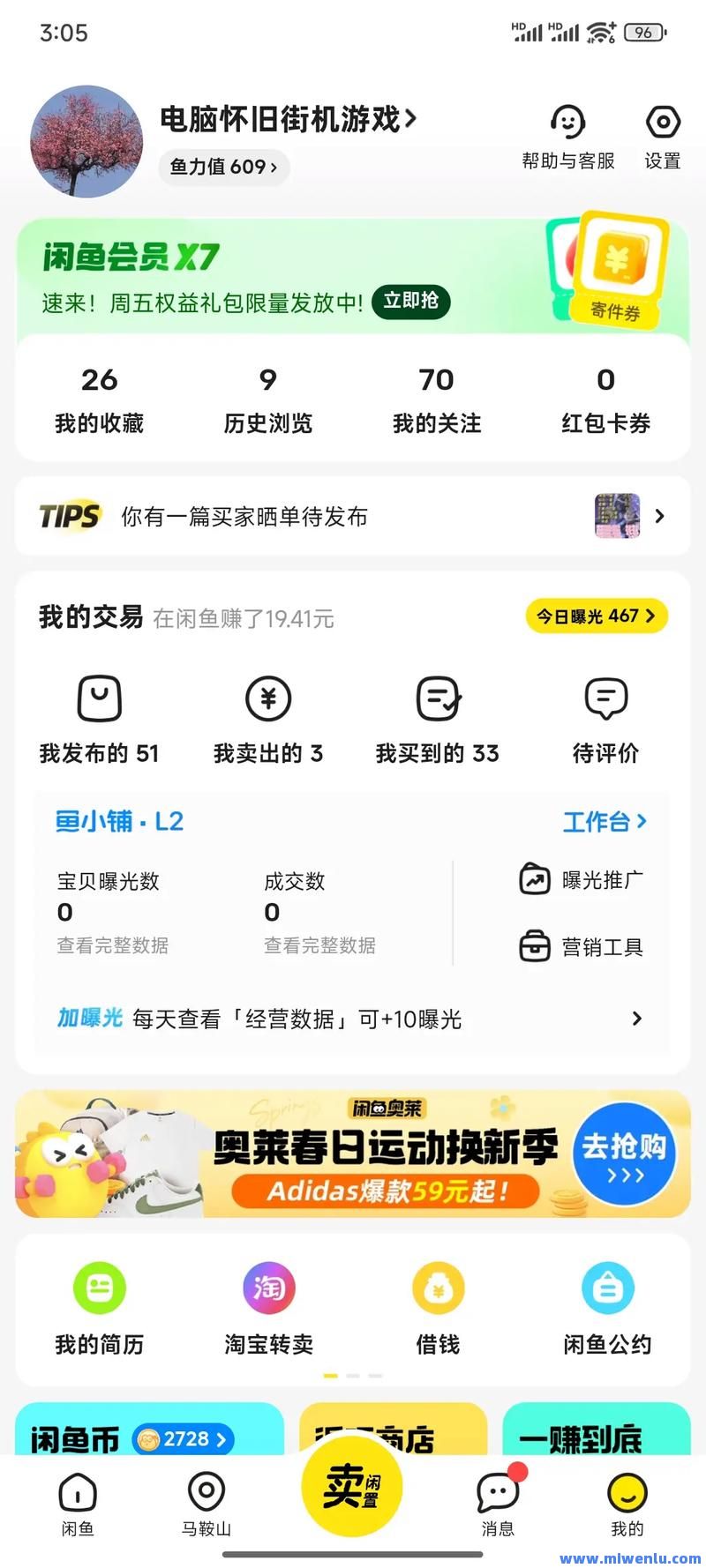Open 曝光推广 promotion tool
706x1568 pixels.
[x=582, y=880]
